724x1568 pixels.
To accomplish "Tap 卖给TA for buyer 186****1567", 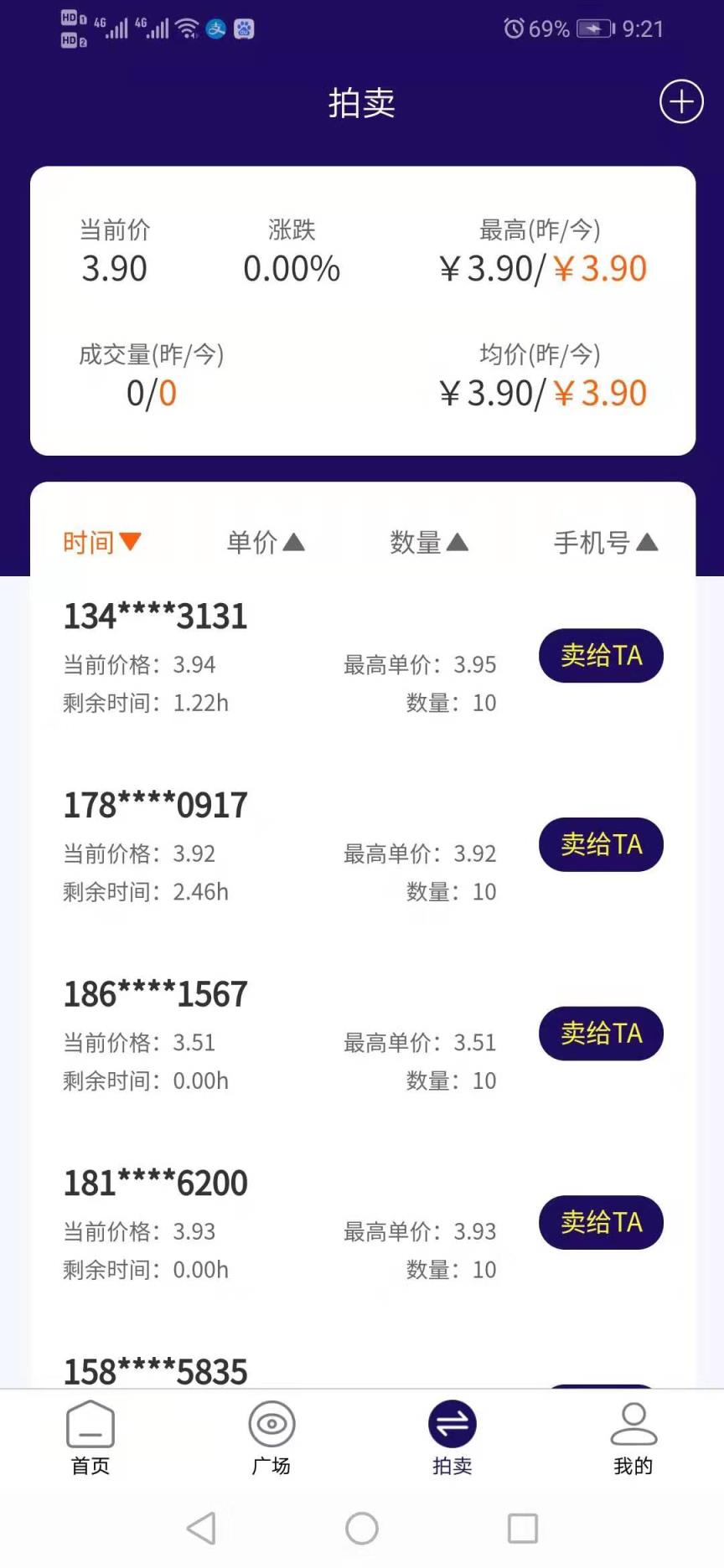I will pyautogui.click(x=601, y=1034).
